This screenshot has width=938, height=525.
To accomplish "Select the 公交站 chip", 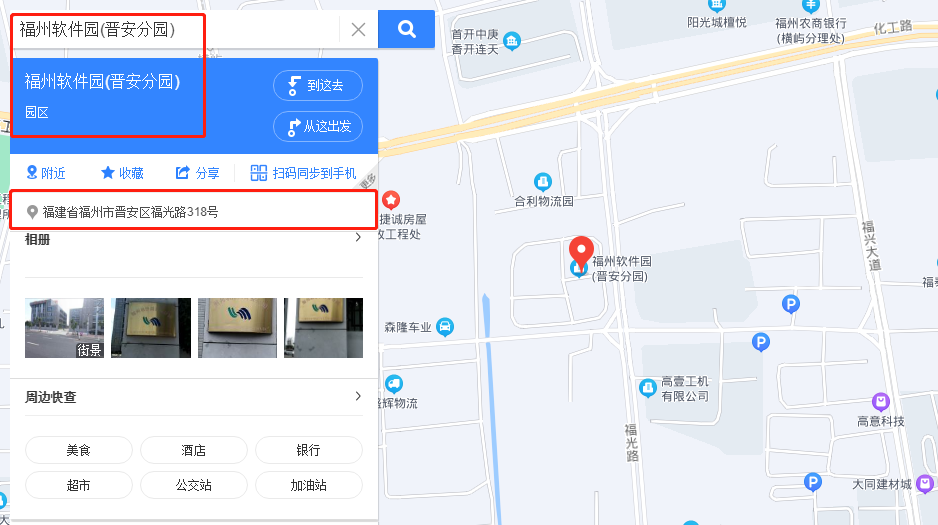I will point(194,485).
